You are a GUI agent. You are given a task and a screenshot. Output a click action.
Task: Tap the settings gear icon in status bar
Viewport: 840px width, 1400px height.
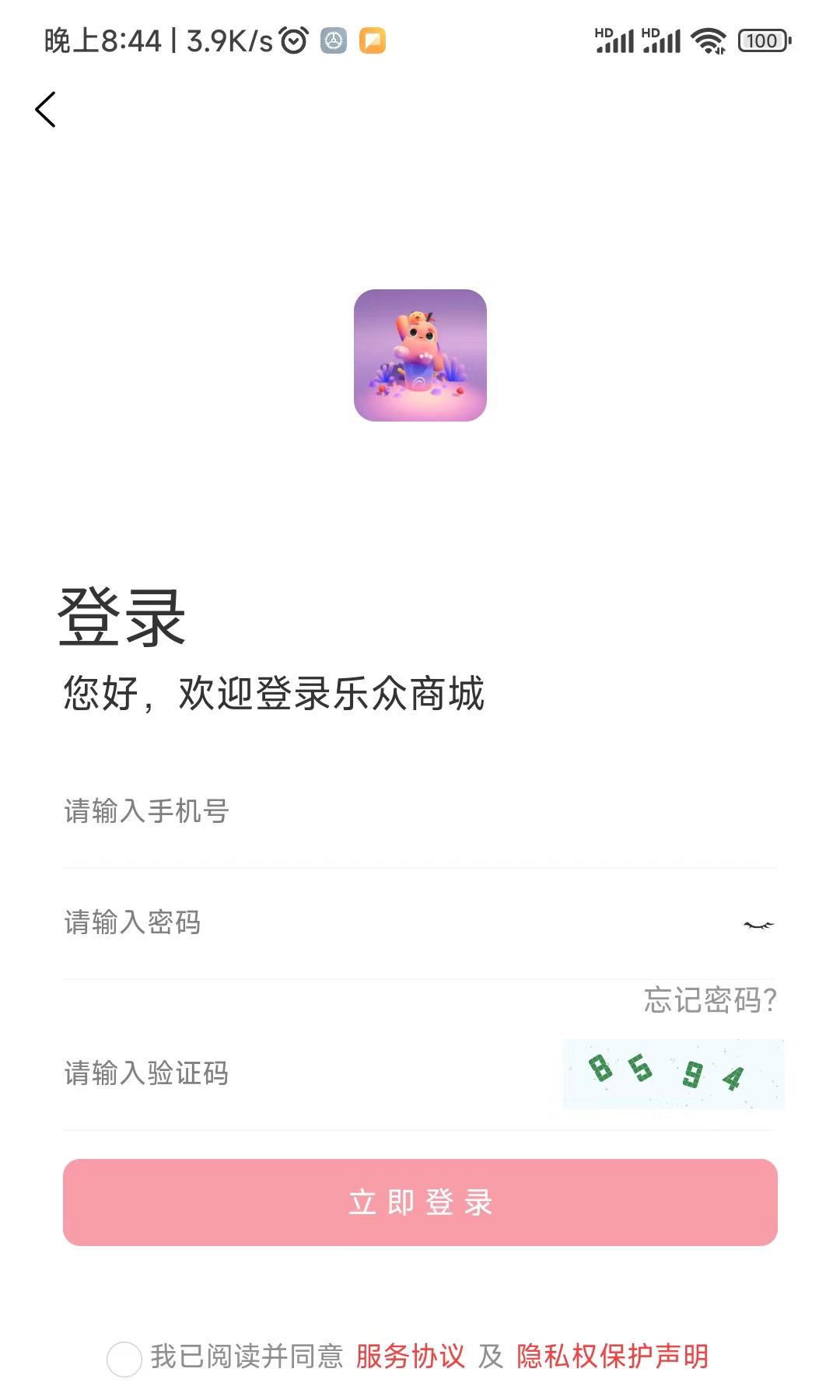[x=333, y=40]
